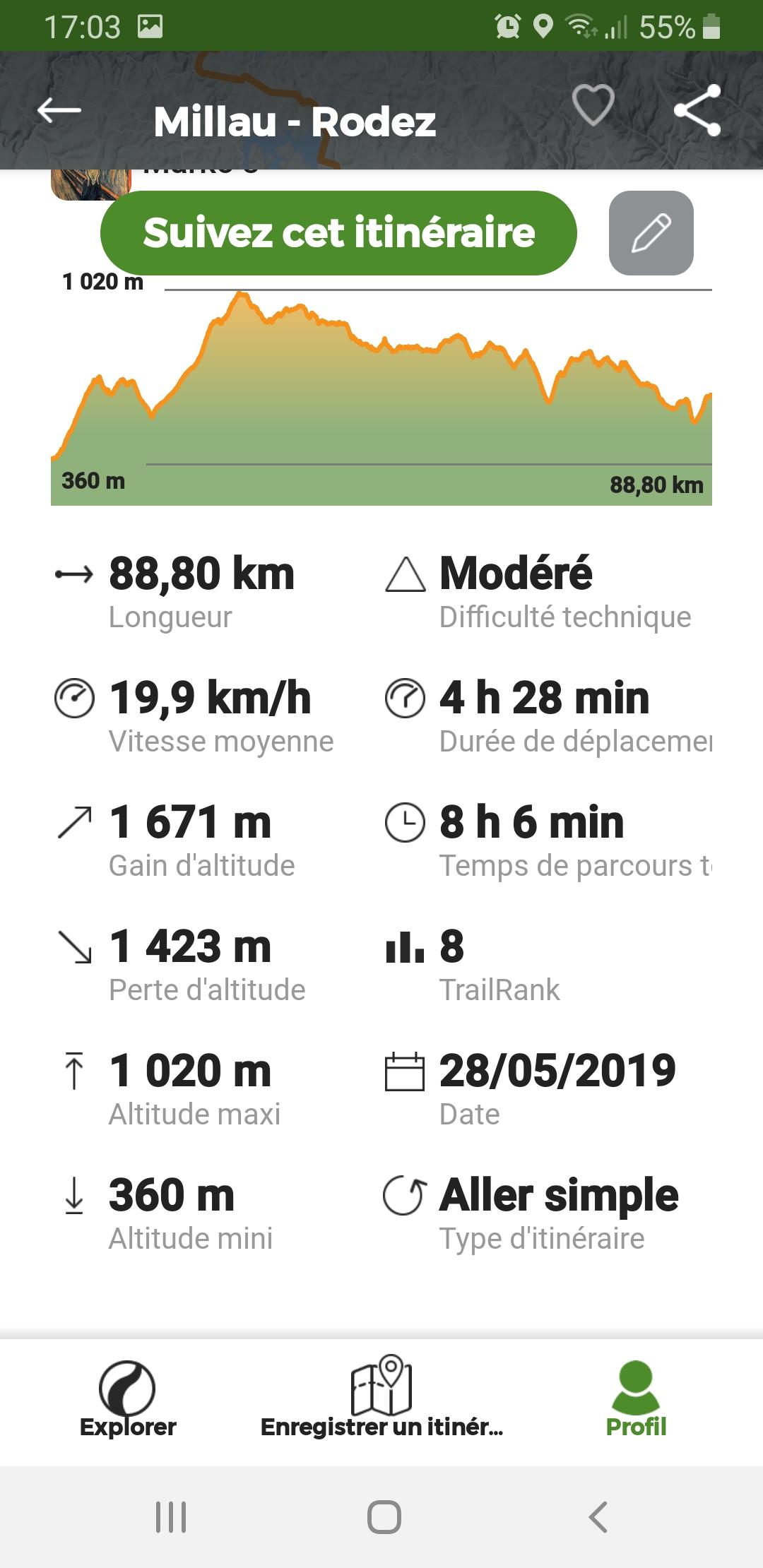The image size is (763, 1568).
Task: Switch to the Profil tab
Action: pyautogui.click(x=636, y=1399)
